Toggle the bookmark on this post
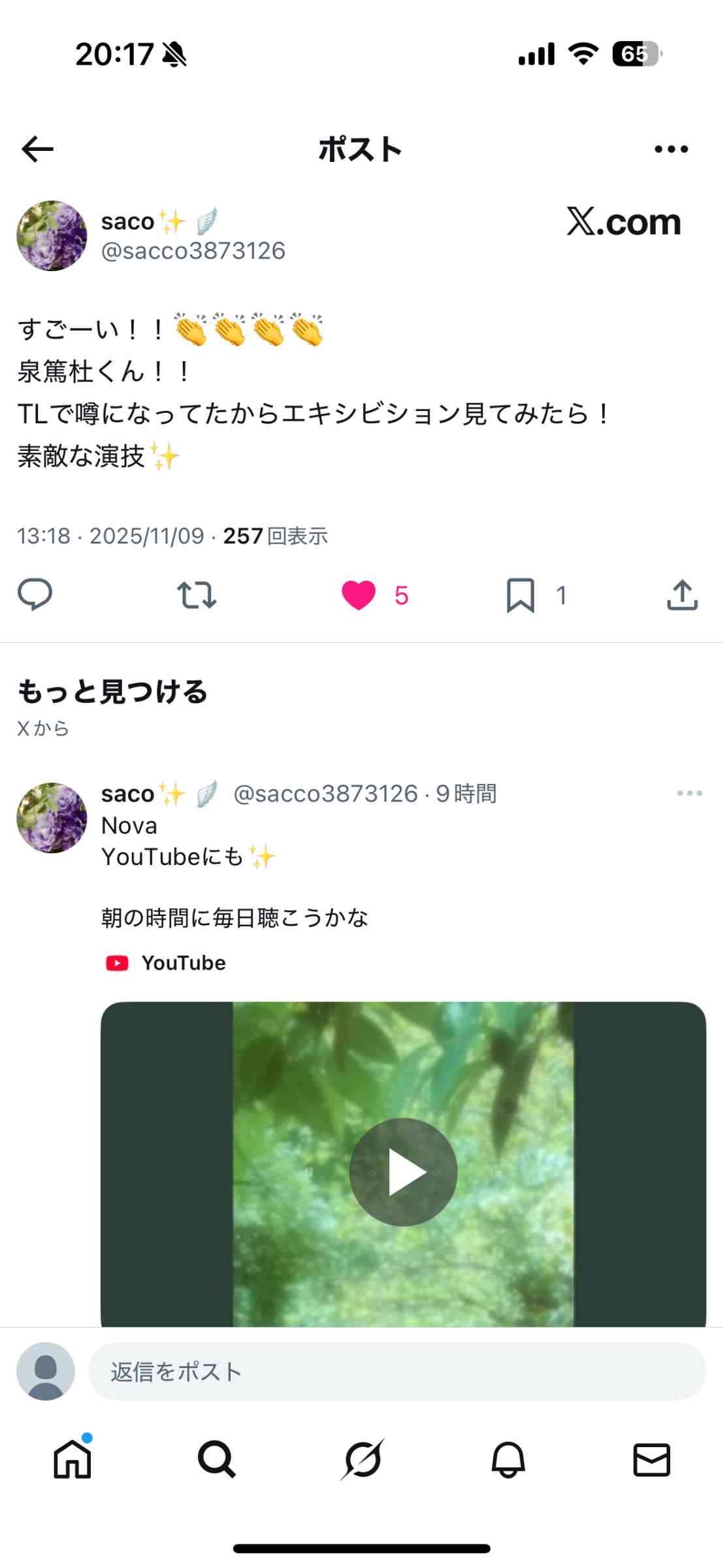Screen dimensions: 723x1568 [x=521, y=595]
